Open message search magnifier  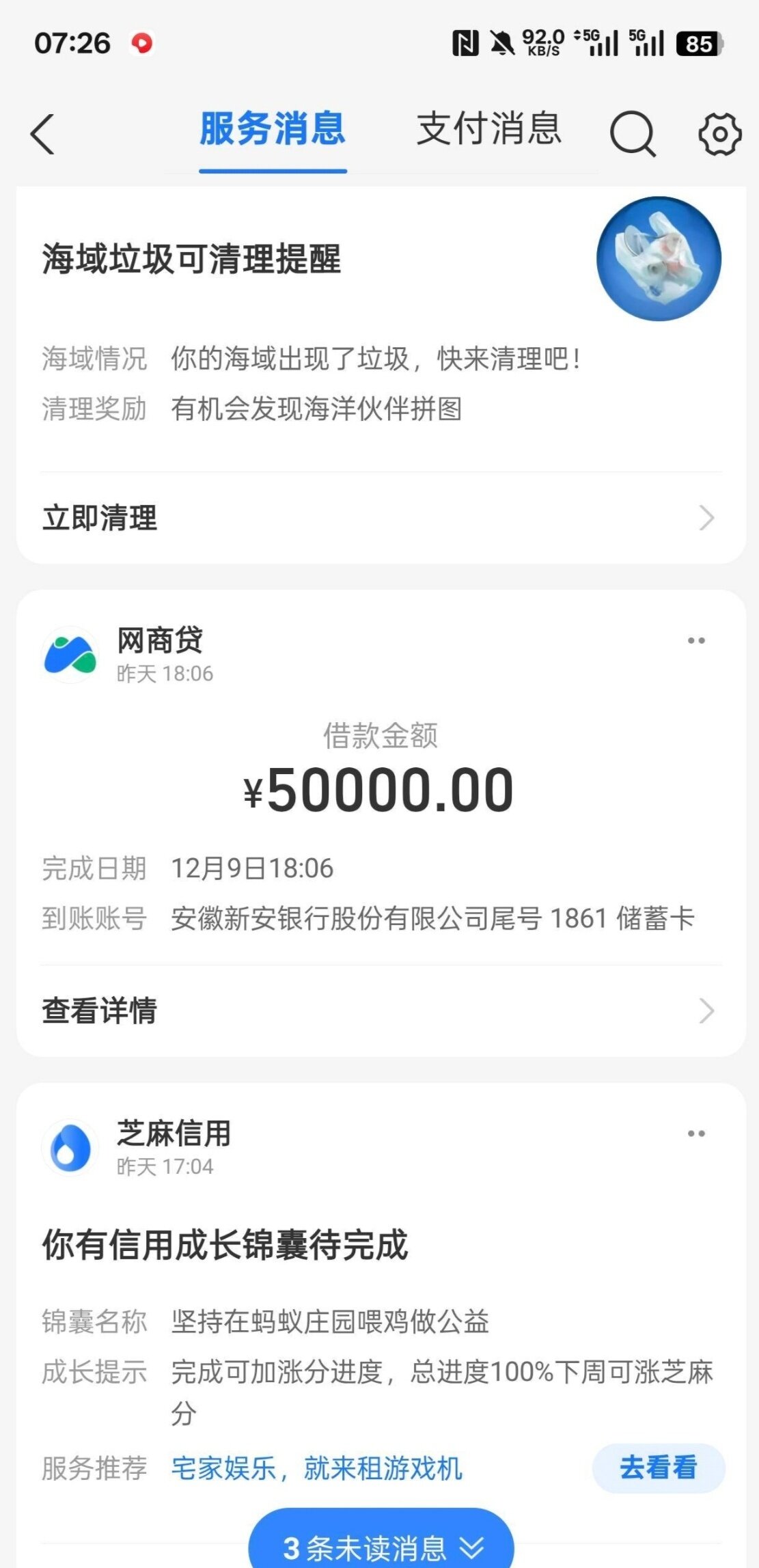pyautogui.click(x=633, y=134)
